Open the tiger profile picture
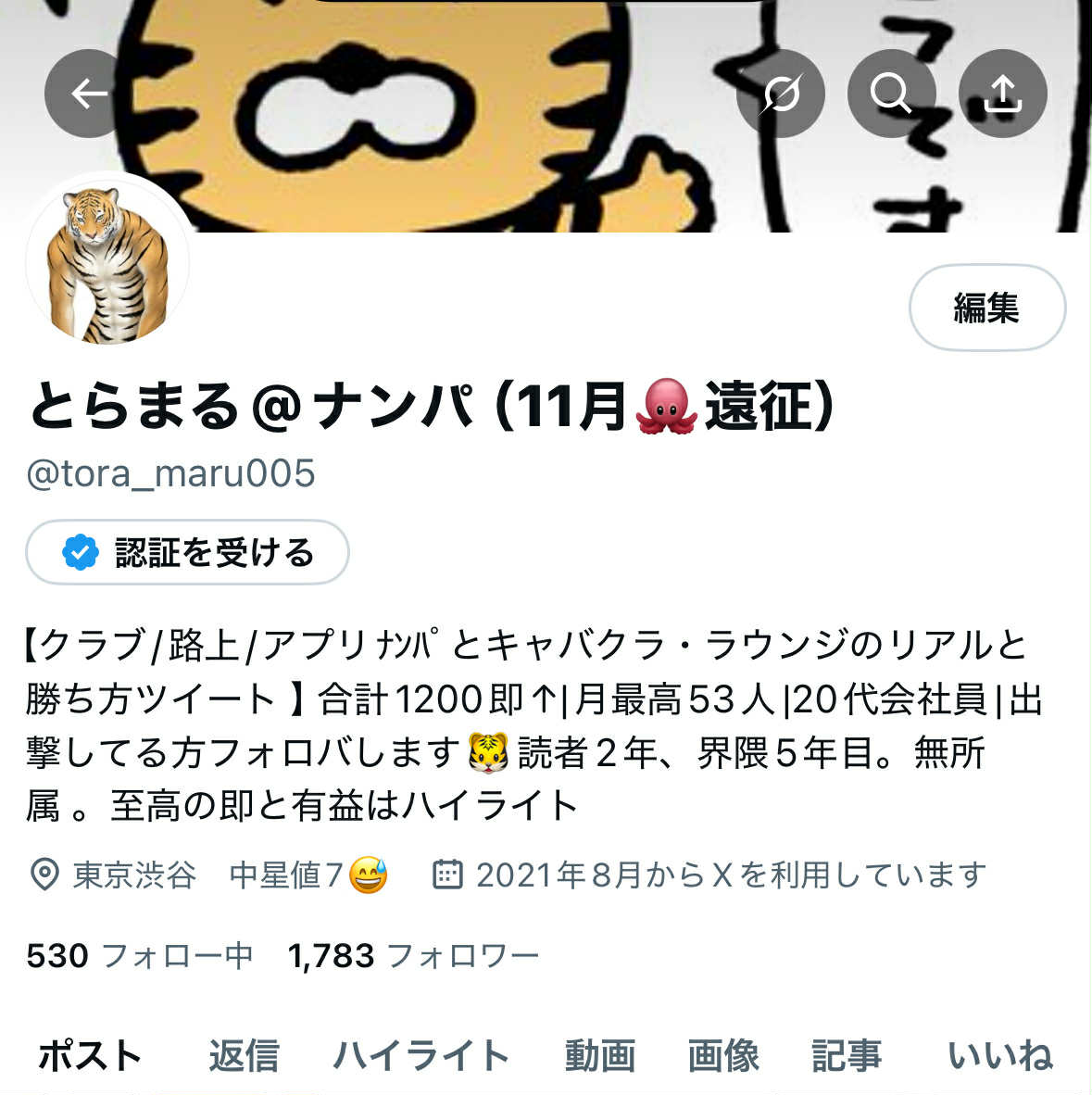 tap(107, 263)
